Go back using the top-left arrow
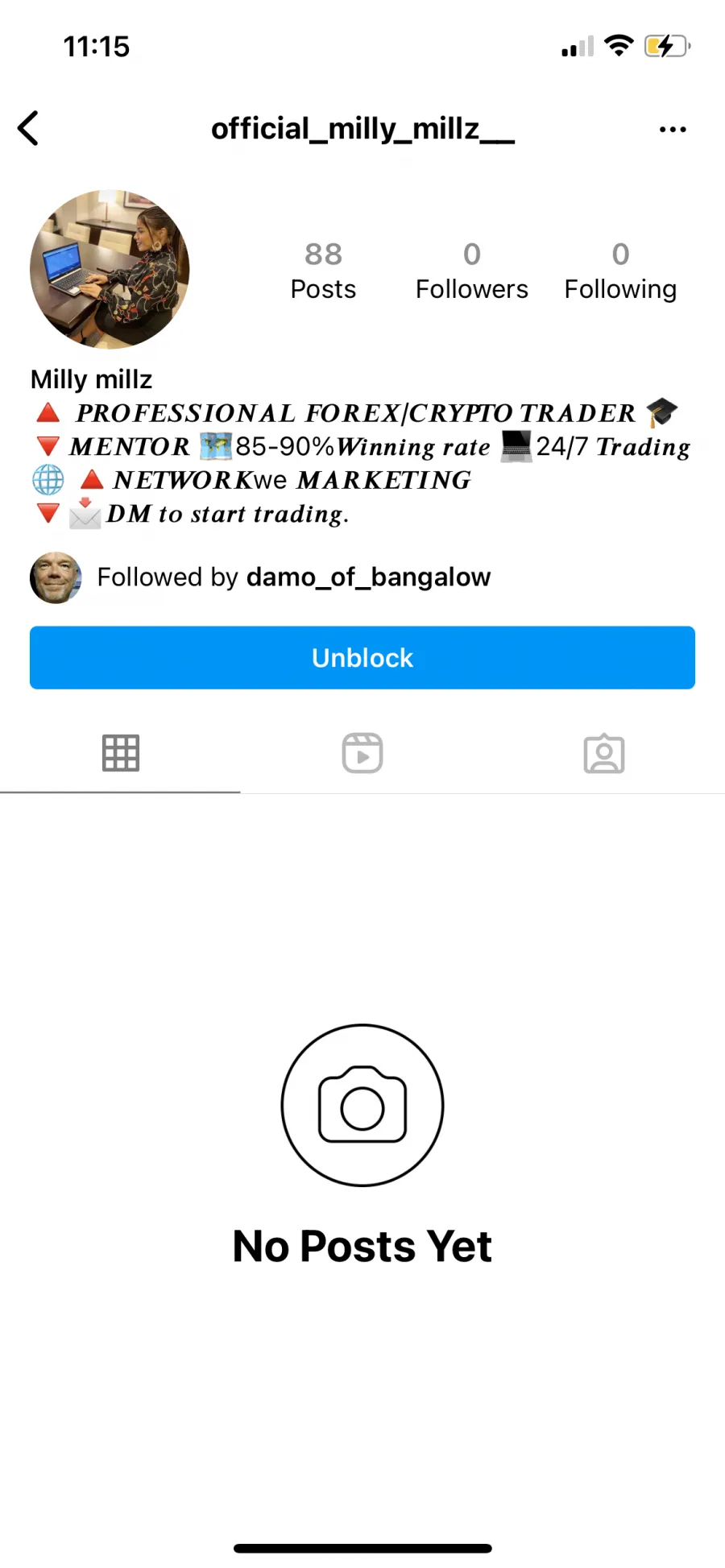 28,128
